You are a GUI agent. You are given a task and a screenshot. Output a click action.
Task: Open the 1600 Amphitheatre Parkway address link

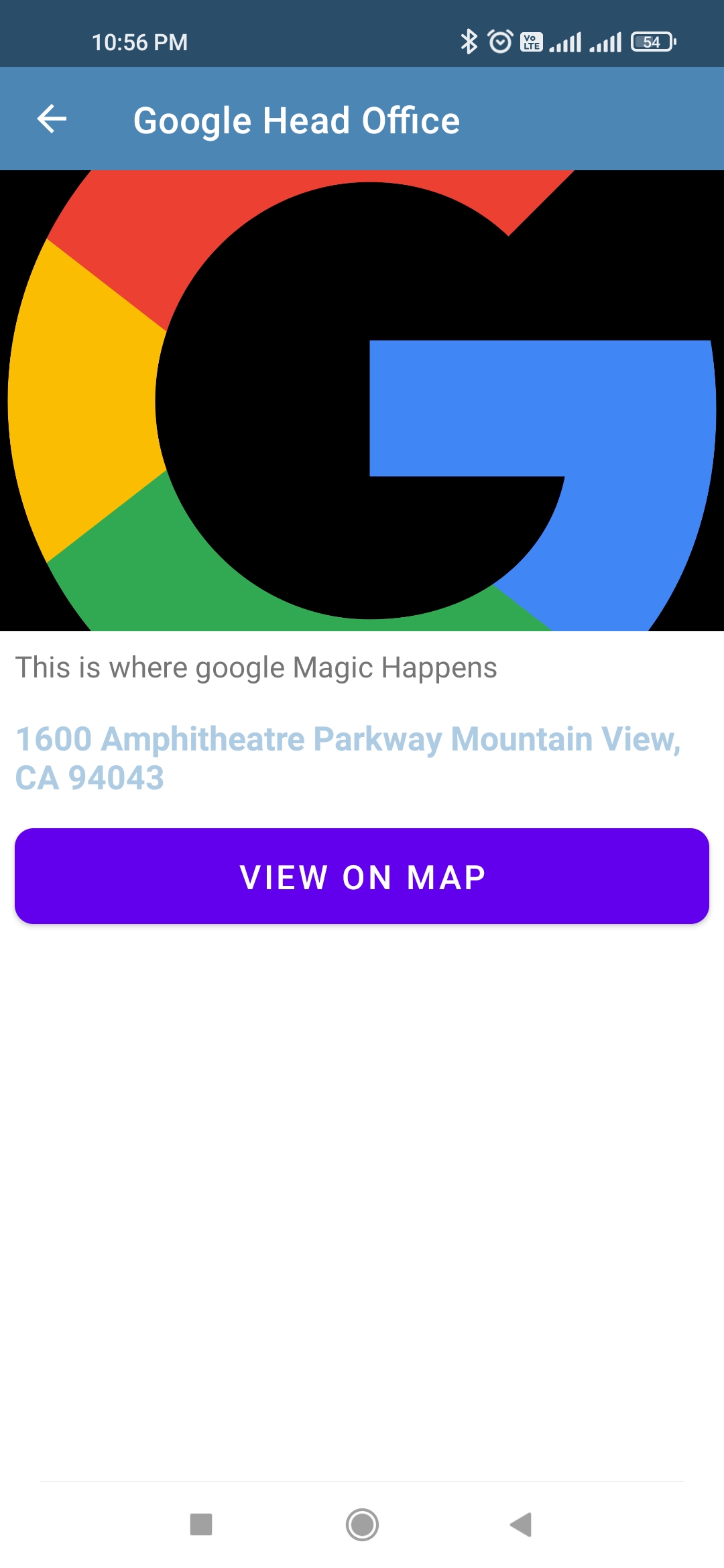pyautogui.click(x=348, y=759)
